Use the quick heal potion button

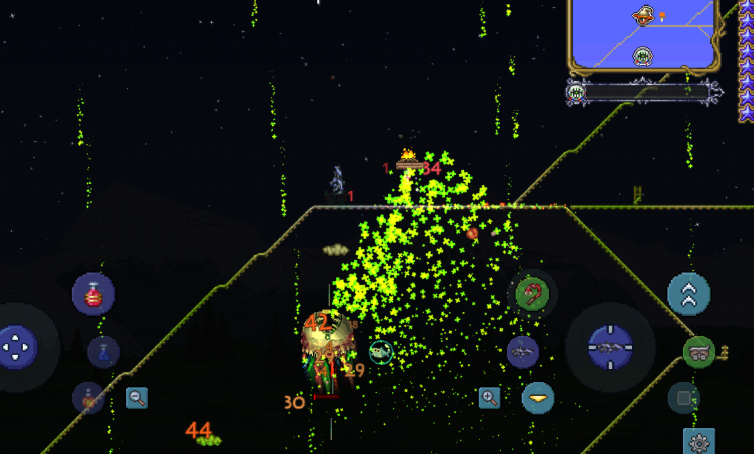pos(93,295)
